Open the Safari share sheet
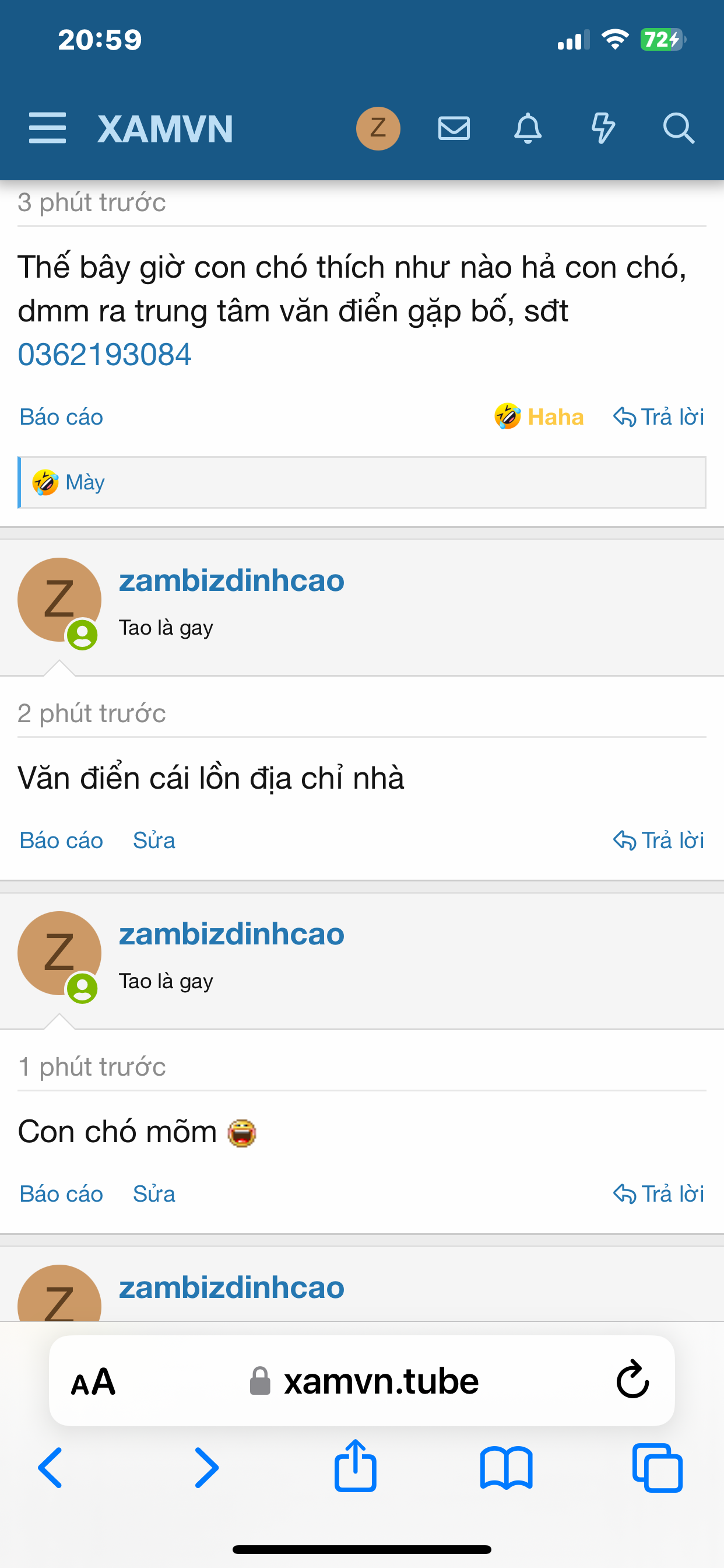724x1568 pixels. (356, 1468)
